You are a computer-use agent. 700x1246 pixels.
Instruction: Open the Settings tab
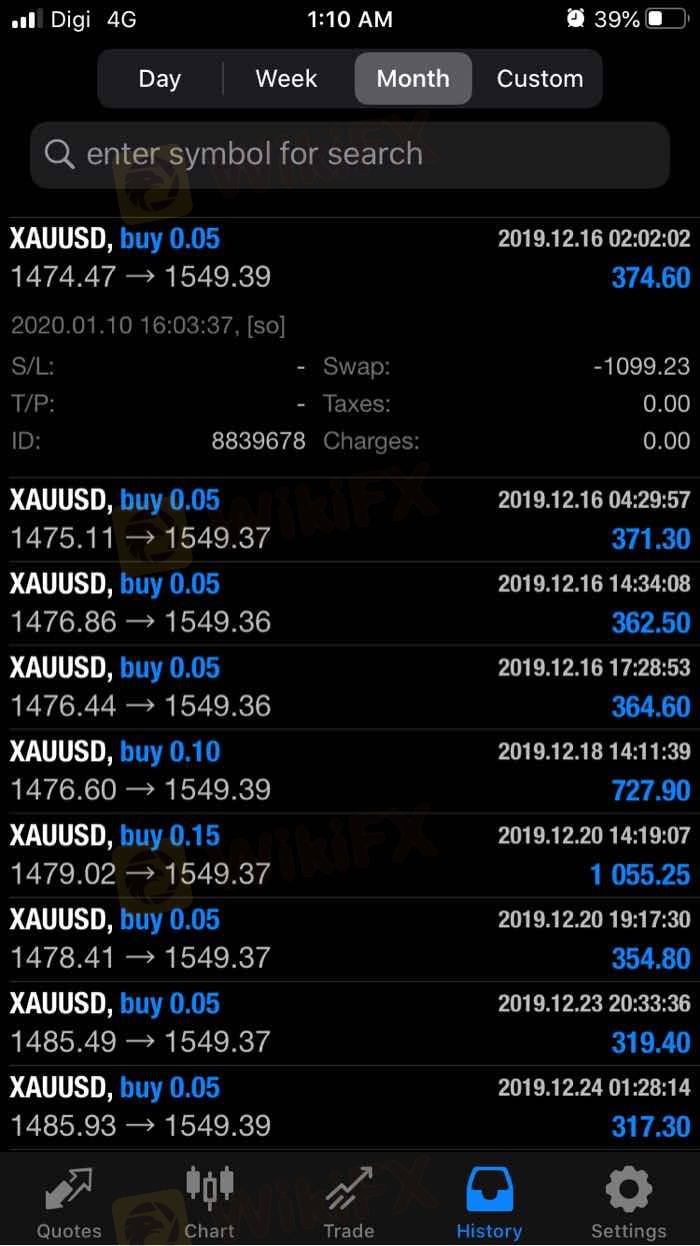(628, 1202)
